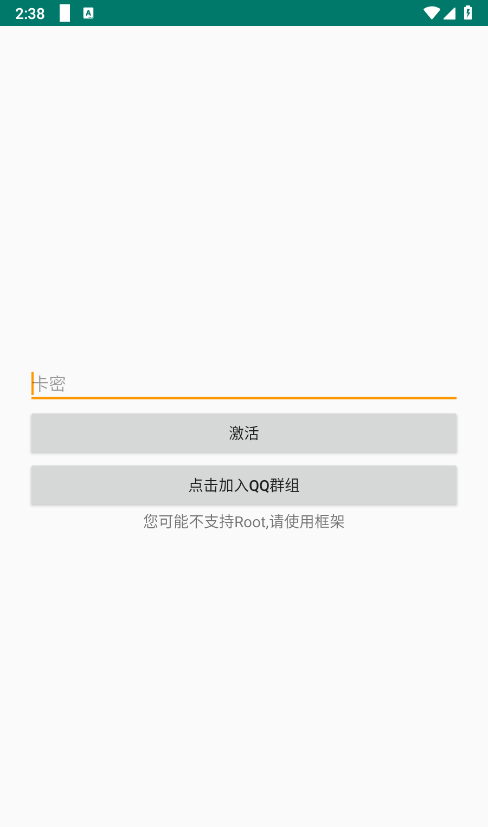The image size is (488, 827).
Task: Tap the 激活 button
Action: point(244,433)
